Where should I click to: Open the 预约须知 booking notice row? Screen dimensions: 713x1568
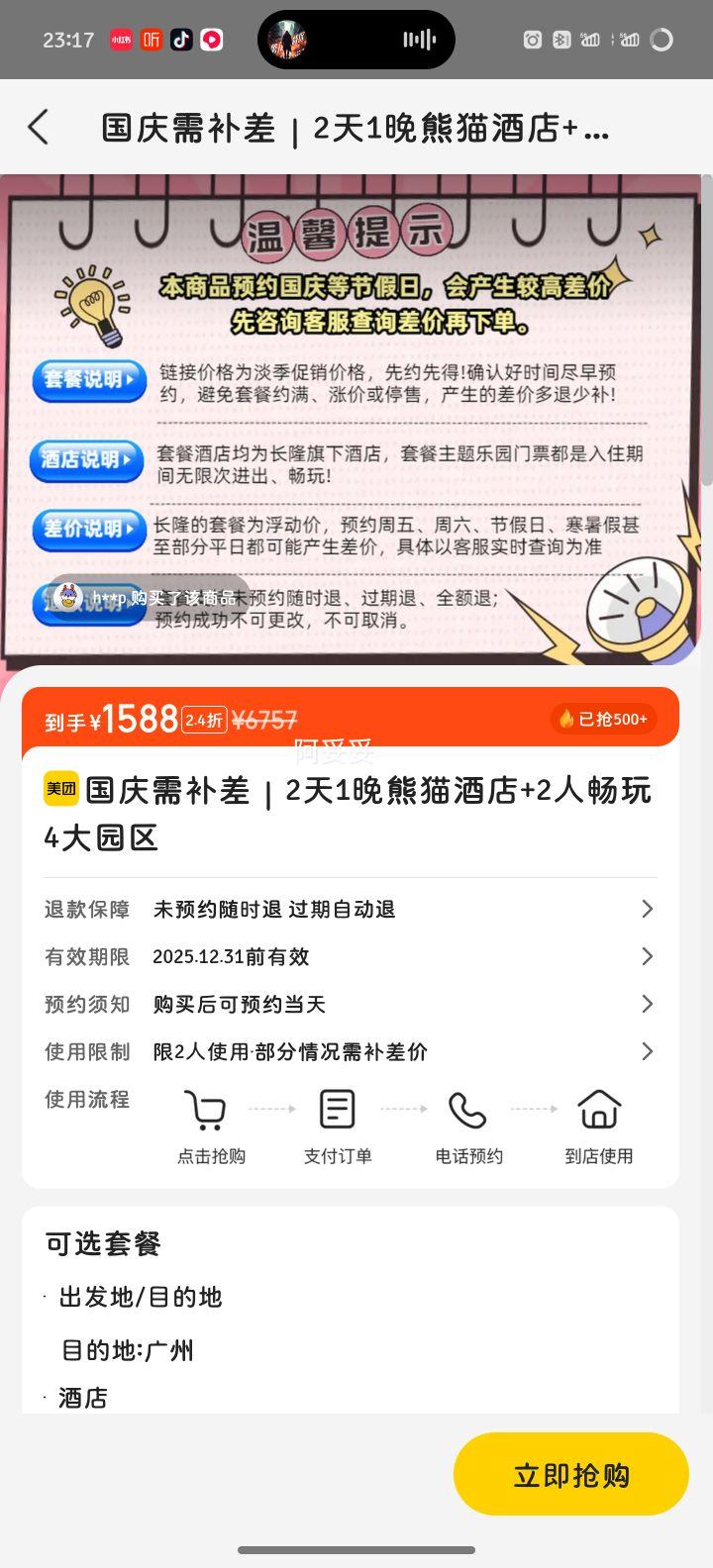click(350, 1004)
